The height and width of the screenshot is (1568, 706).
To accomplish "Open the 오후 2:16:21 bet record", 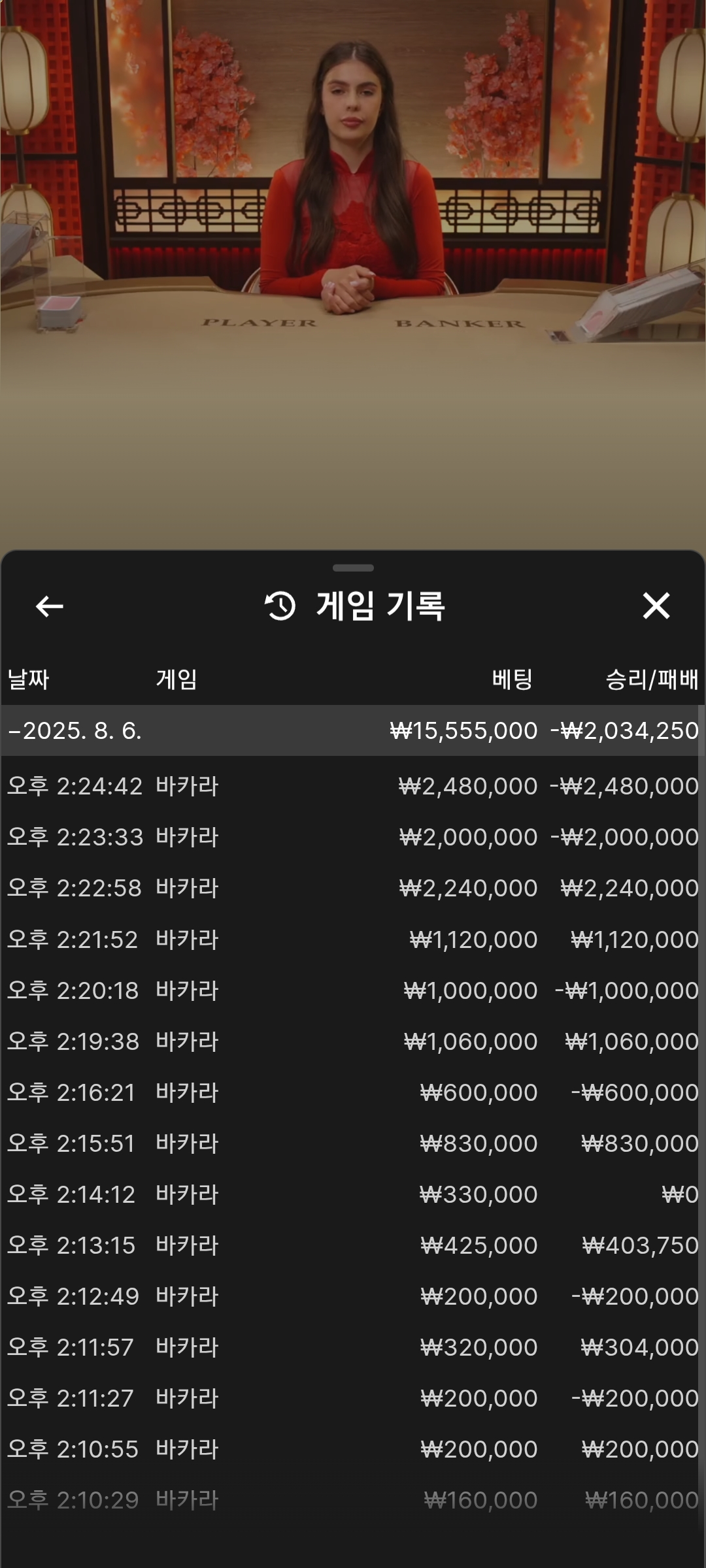I will pyautogui.click(x=353, y=1092).
